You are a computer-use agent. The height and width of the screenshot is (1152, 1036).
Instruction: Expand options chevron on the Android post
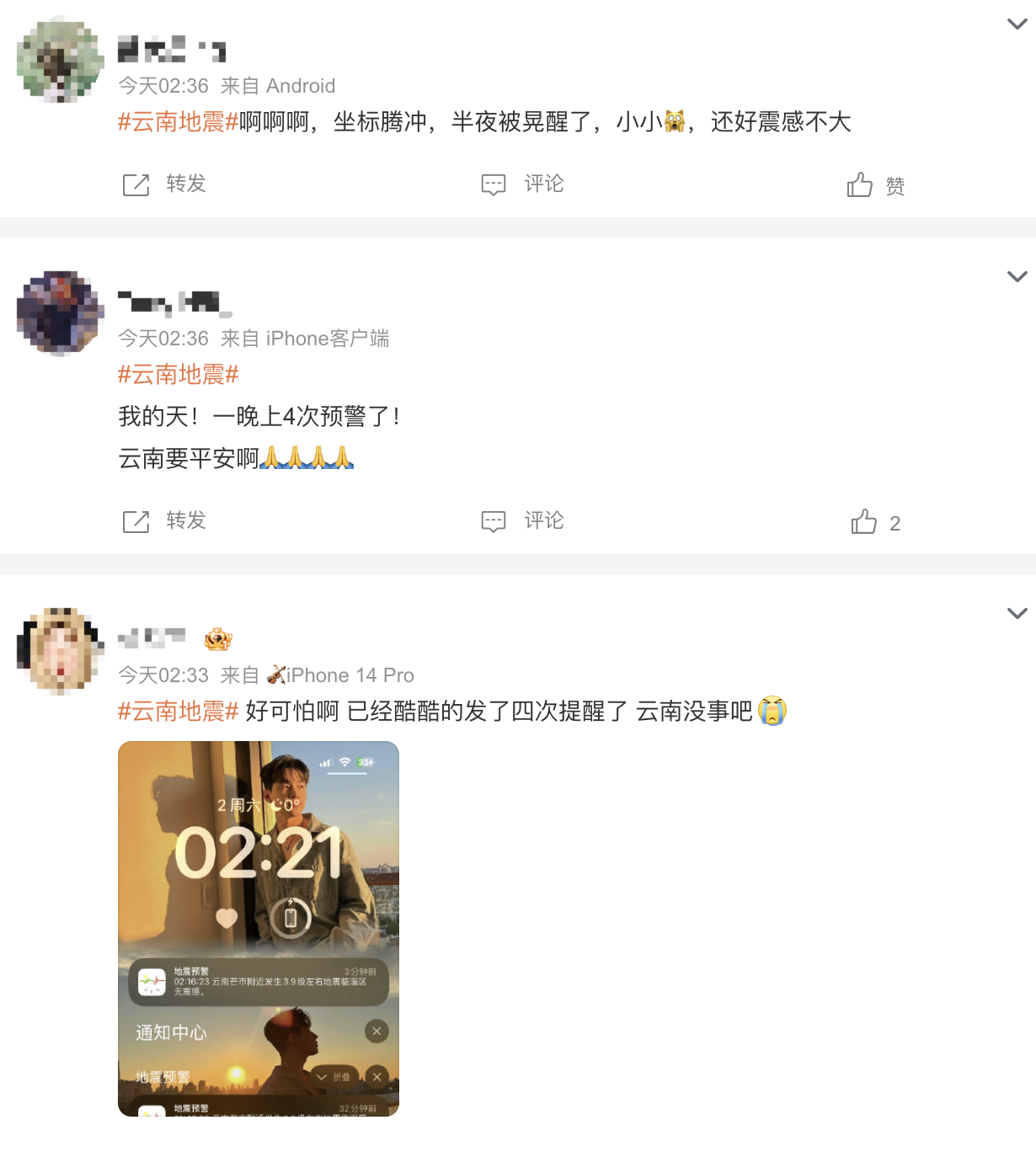[1017, 24]
